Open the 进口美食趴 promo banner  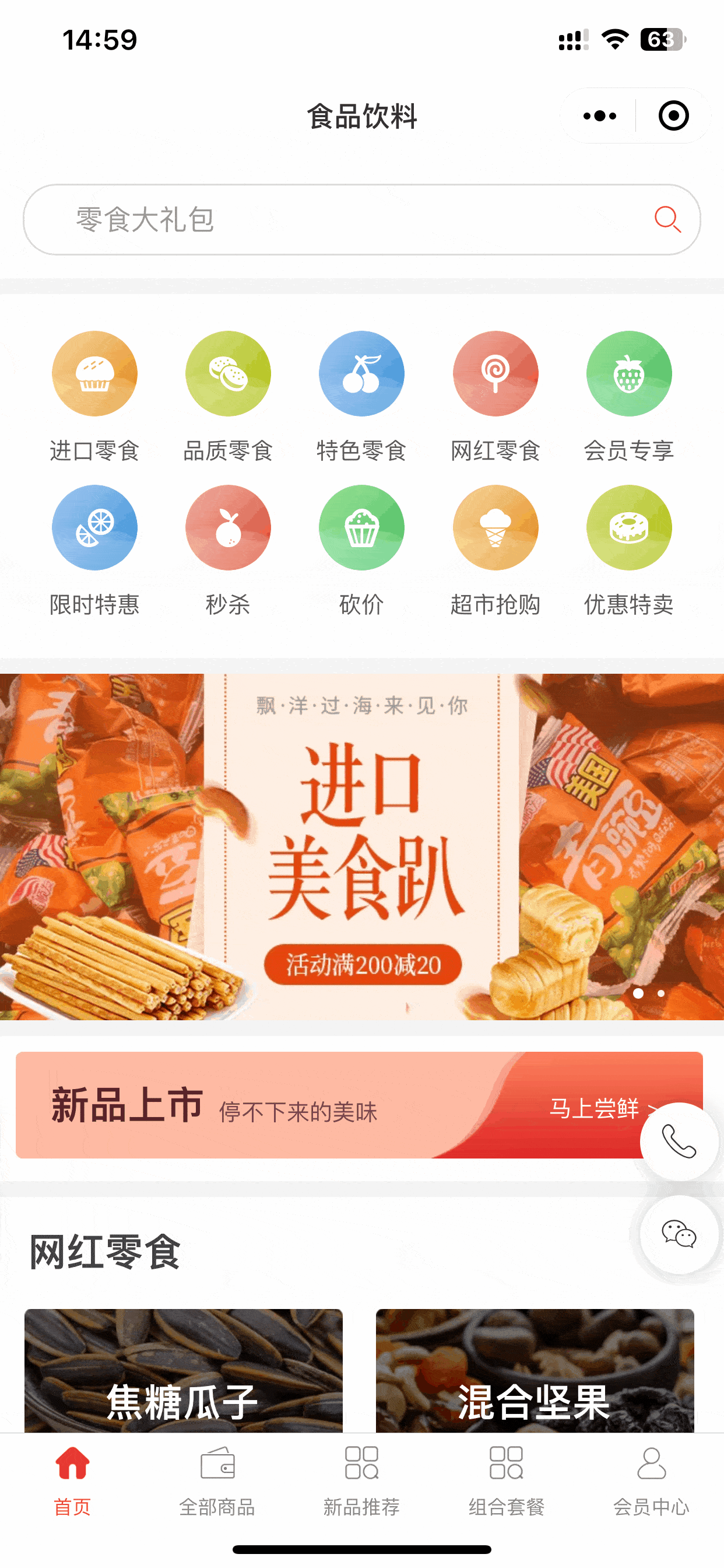362,846
